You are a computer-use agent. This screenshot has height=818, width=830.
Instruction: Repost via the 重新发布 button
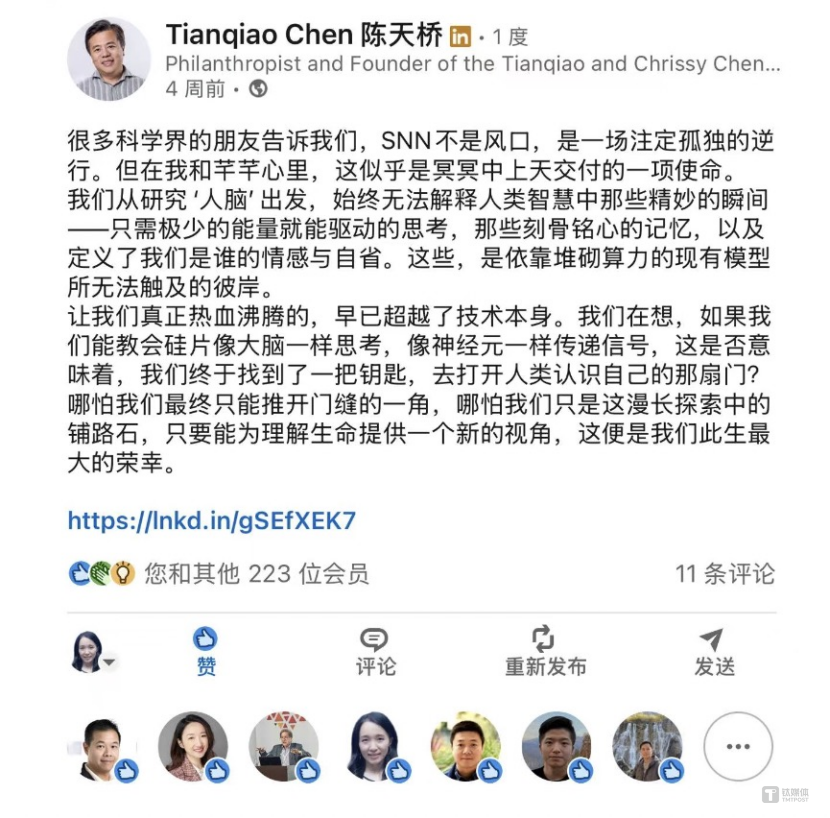(544, 652)
